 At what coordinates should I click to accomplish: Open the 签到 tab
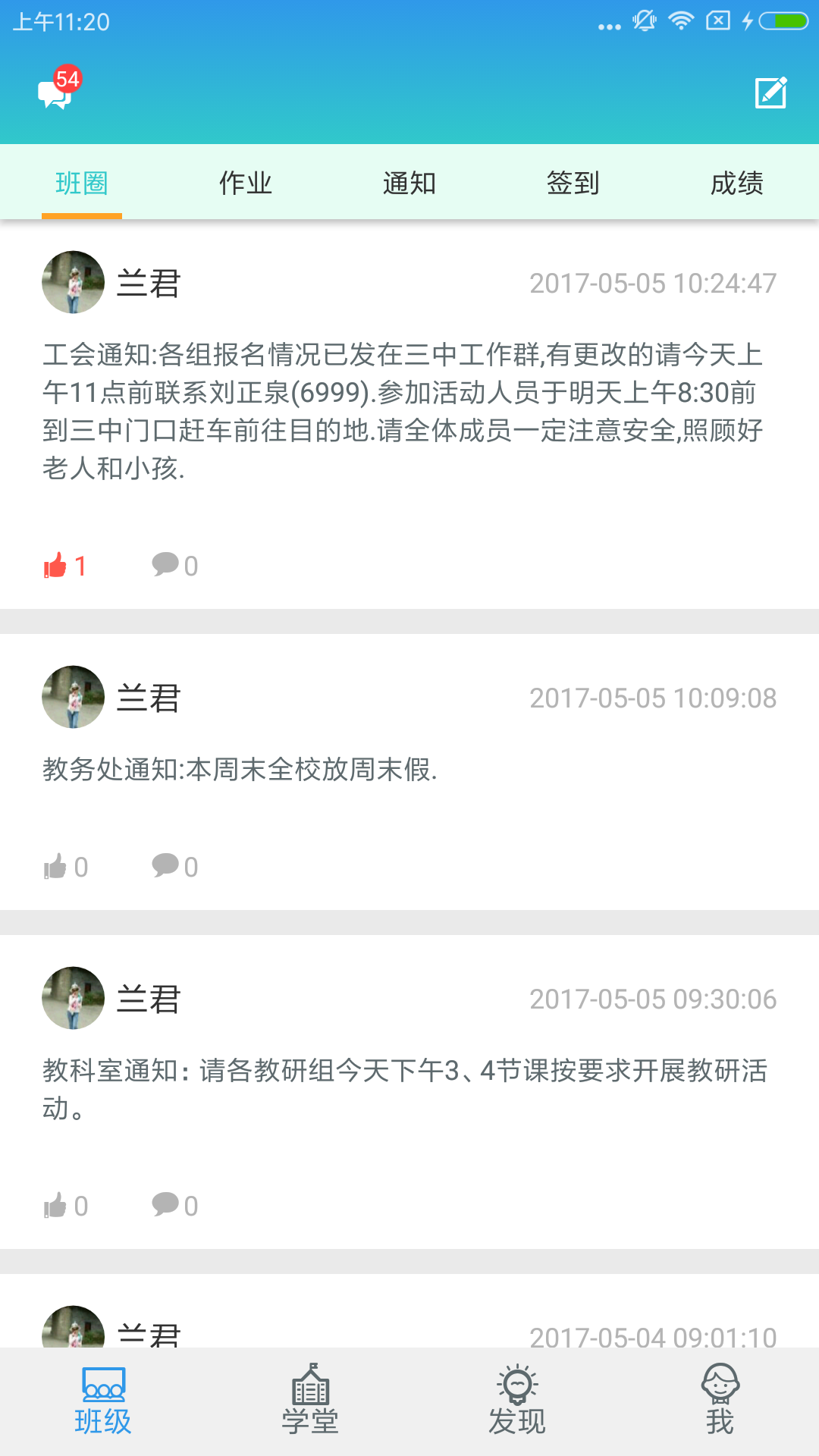click(573, 183)
